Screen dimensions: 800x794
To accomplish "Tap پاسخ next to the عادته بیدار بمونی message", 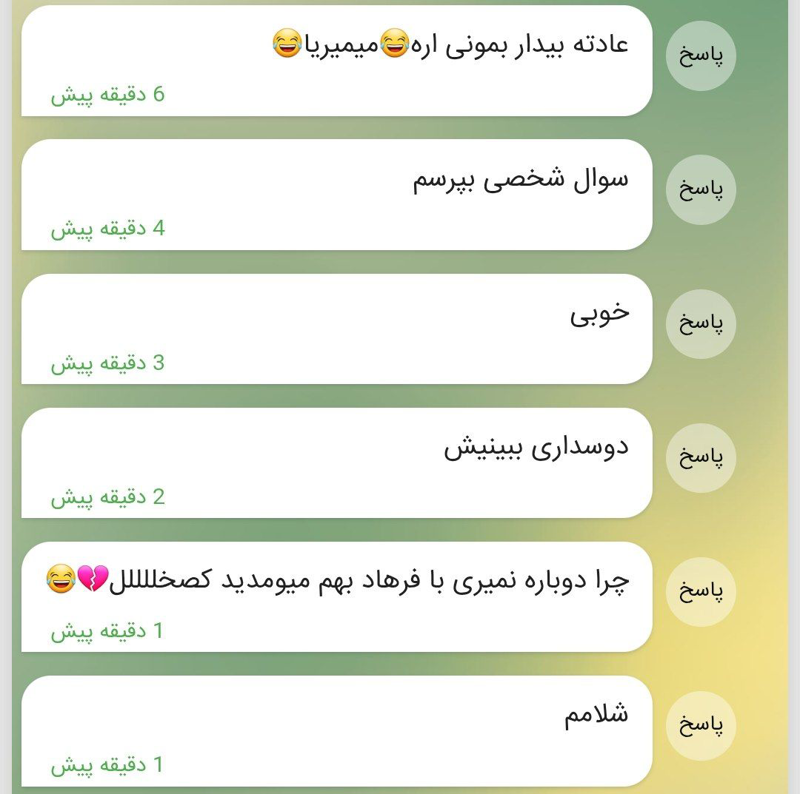I will 701,56.
